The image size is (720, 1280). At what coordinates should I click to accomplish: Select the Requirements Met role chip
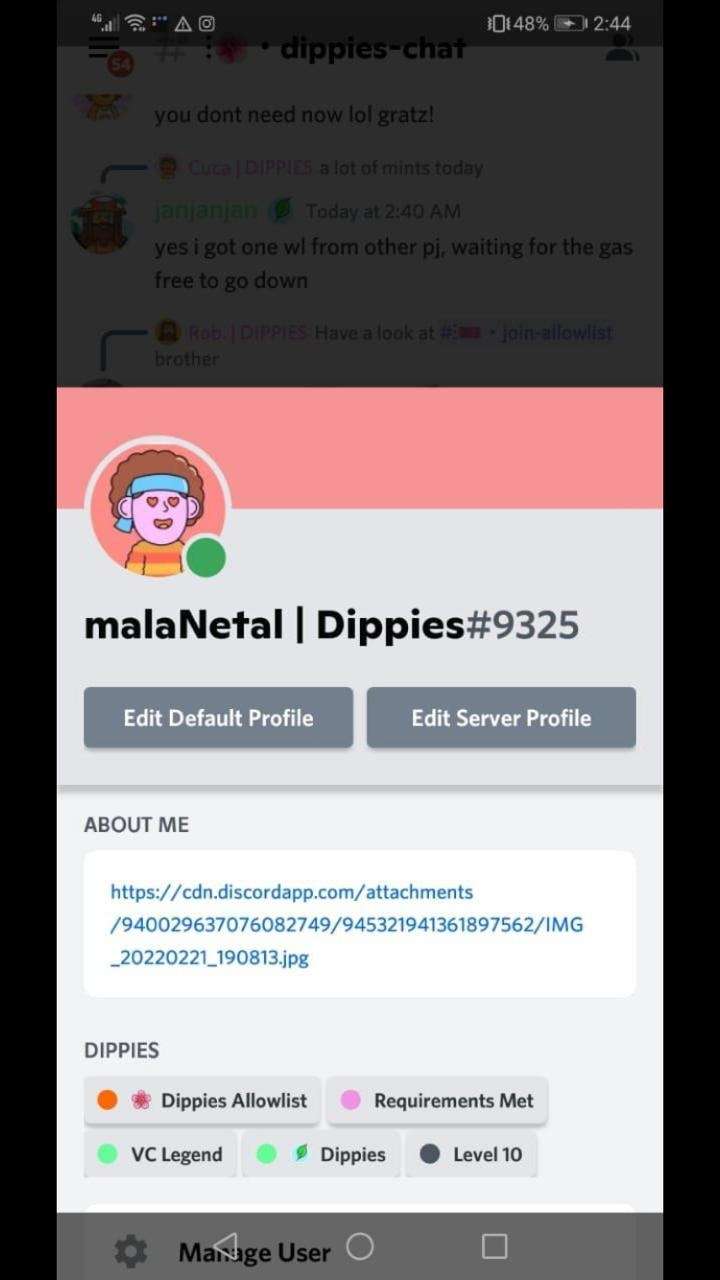(x=437, y=1100)
